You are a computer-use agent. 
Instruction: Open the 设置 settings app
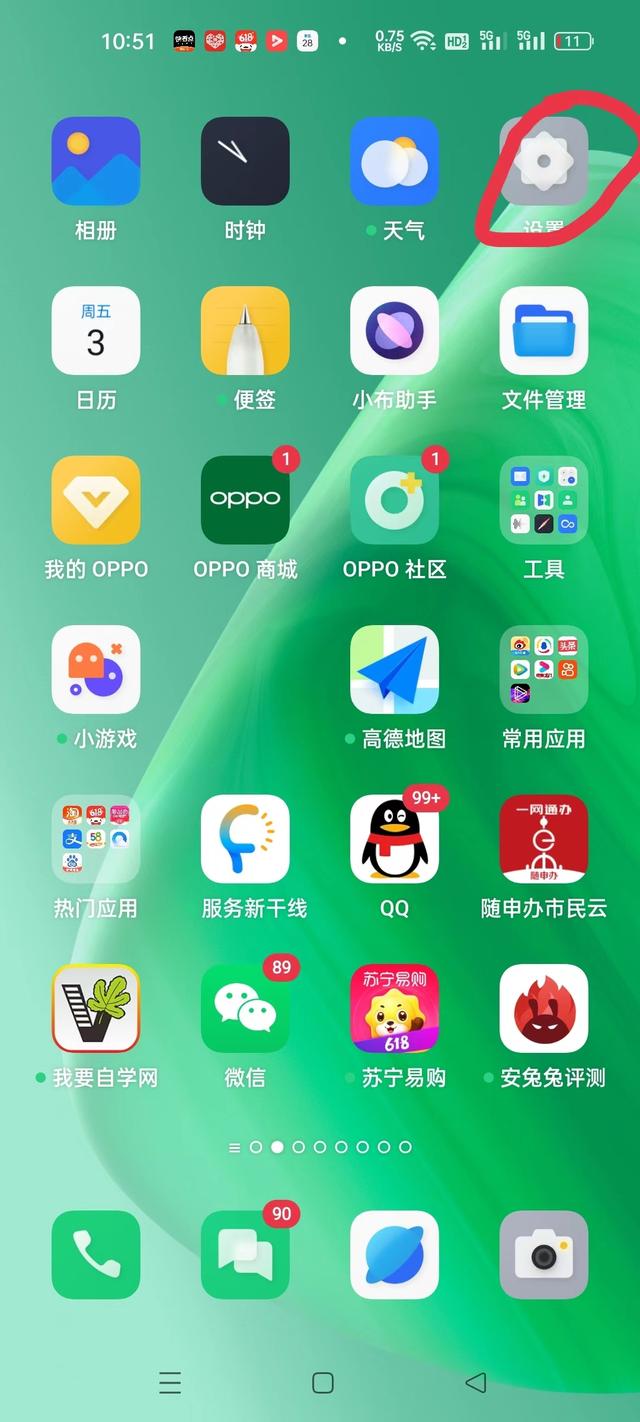pos(544,161)
